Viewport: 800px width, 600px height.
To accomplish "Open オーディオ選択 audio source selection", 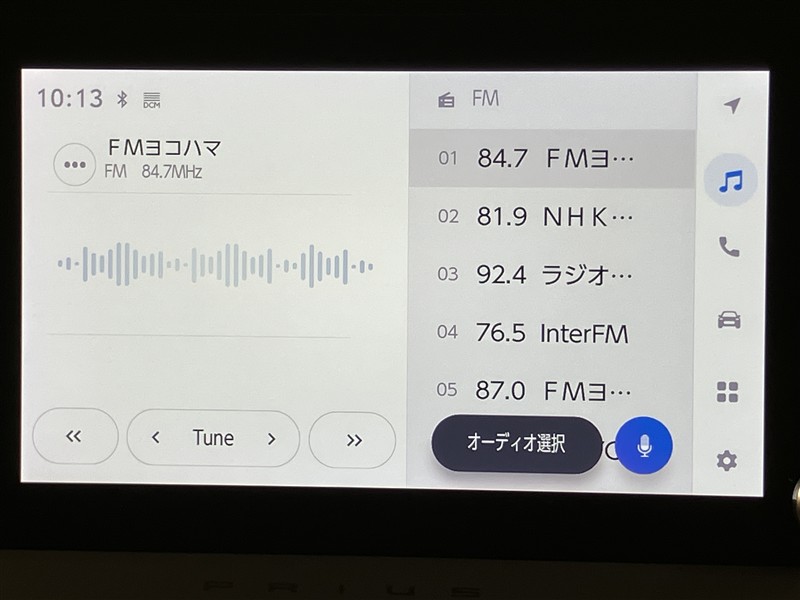I will tap(516, 443).
